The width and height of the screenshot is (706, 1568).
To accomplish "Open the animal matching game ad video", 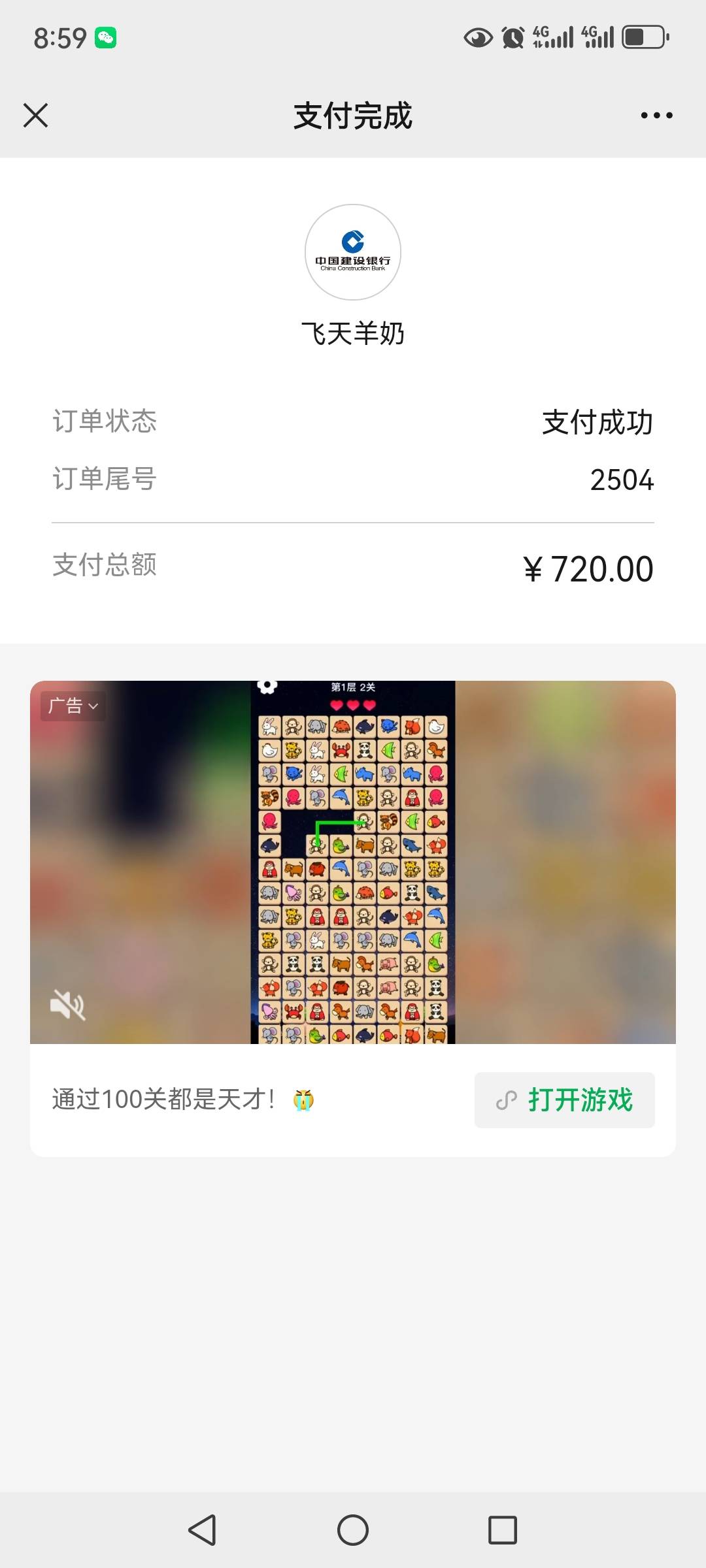I will coord(353,862).
